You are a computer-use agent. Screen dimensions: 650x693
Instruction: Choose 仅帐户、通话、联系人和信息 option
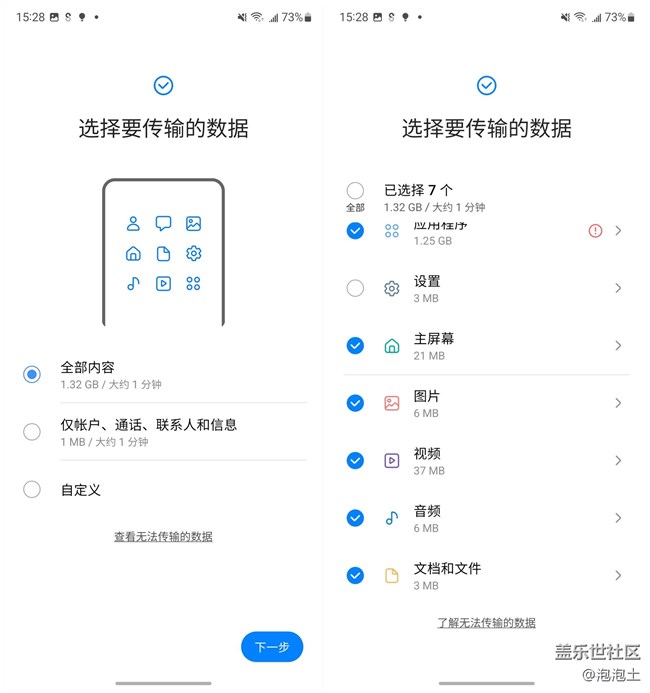[32, 431]
